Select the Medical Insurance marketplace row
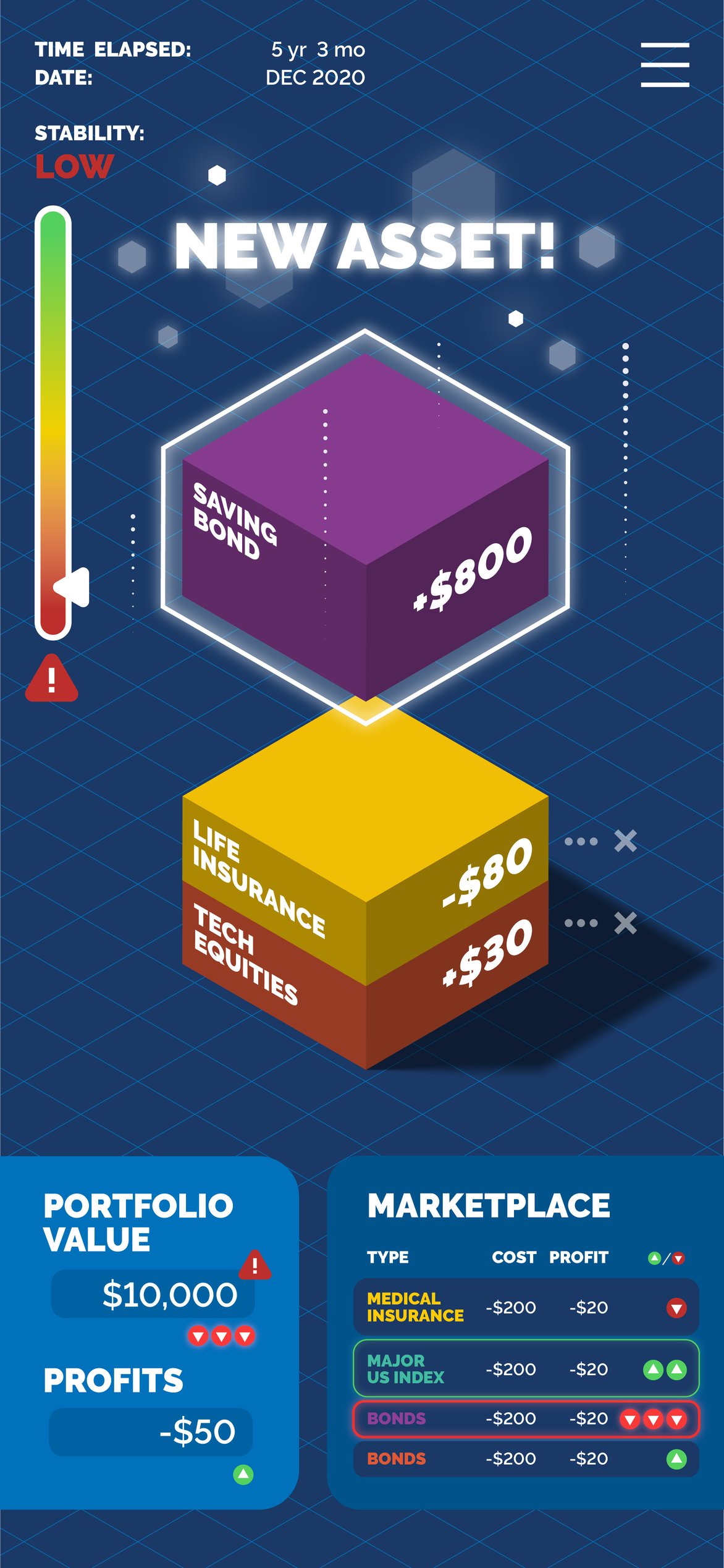 tap(525, 1307)
